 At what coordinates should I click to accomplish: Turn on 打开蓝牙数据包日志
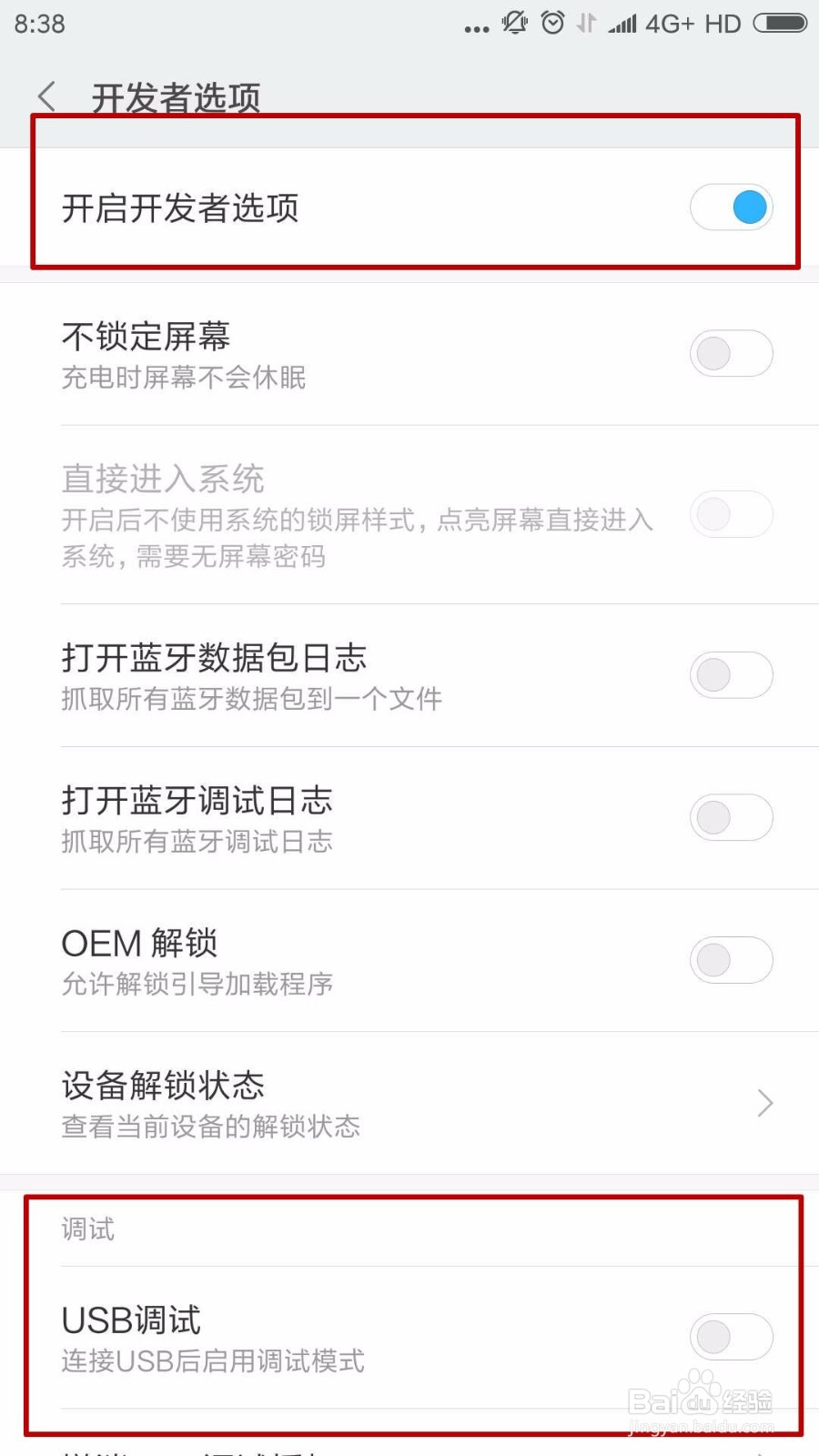click(732, 675)
